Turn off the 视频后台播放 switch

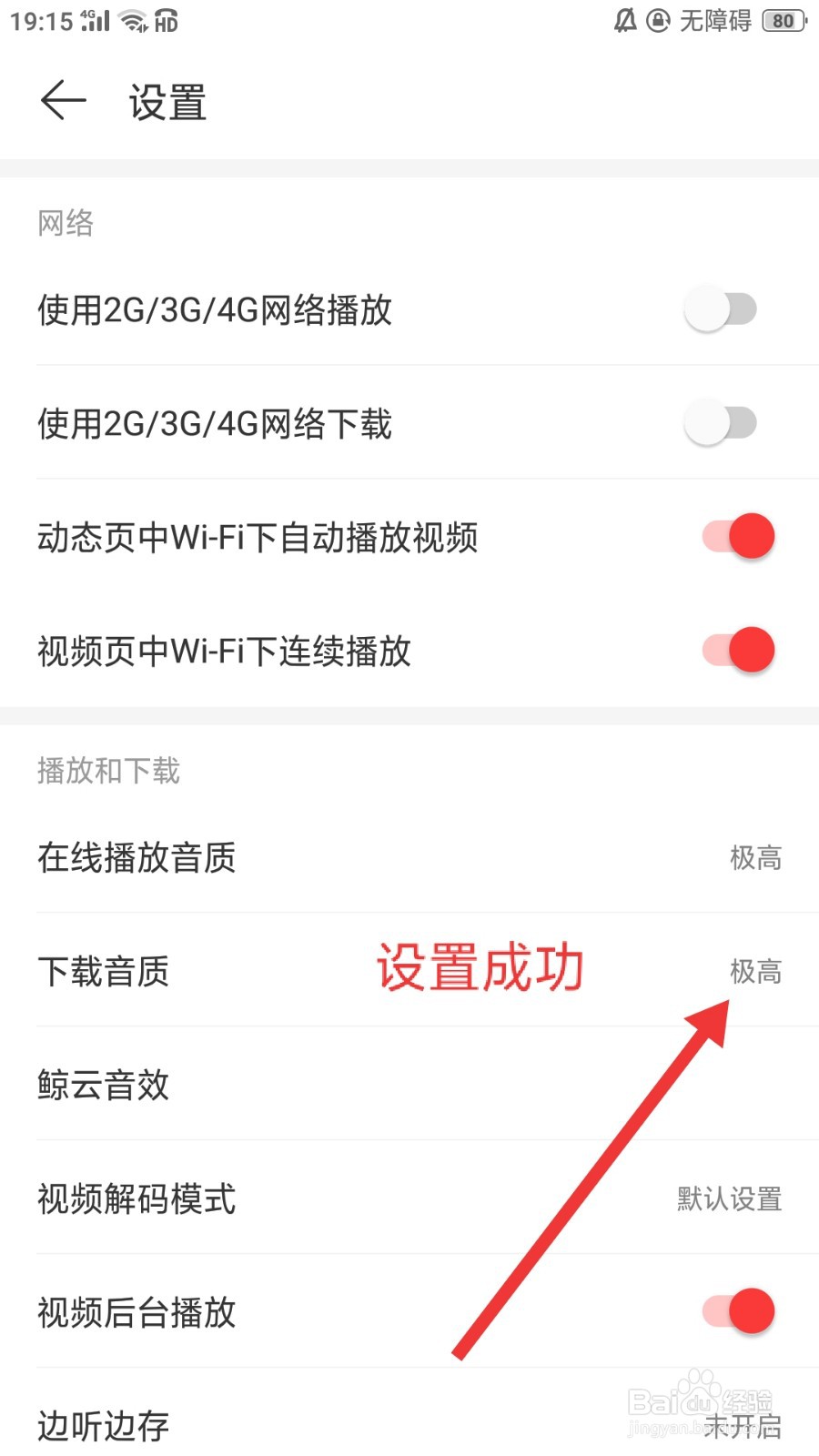[737, 1310]
